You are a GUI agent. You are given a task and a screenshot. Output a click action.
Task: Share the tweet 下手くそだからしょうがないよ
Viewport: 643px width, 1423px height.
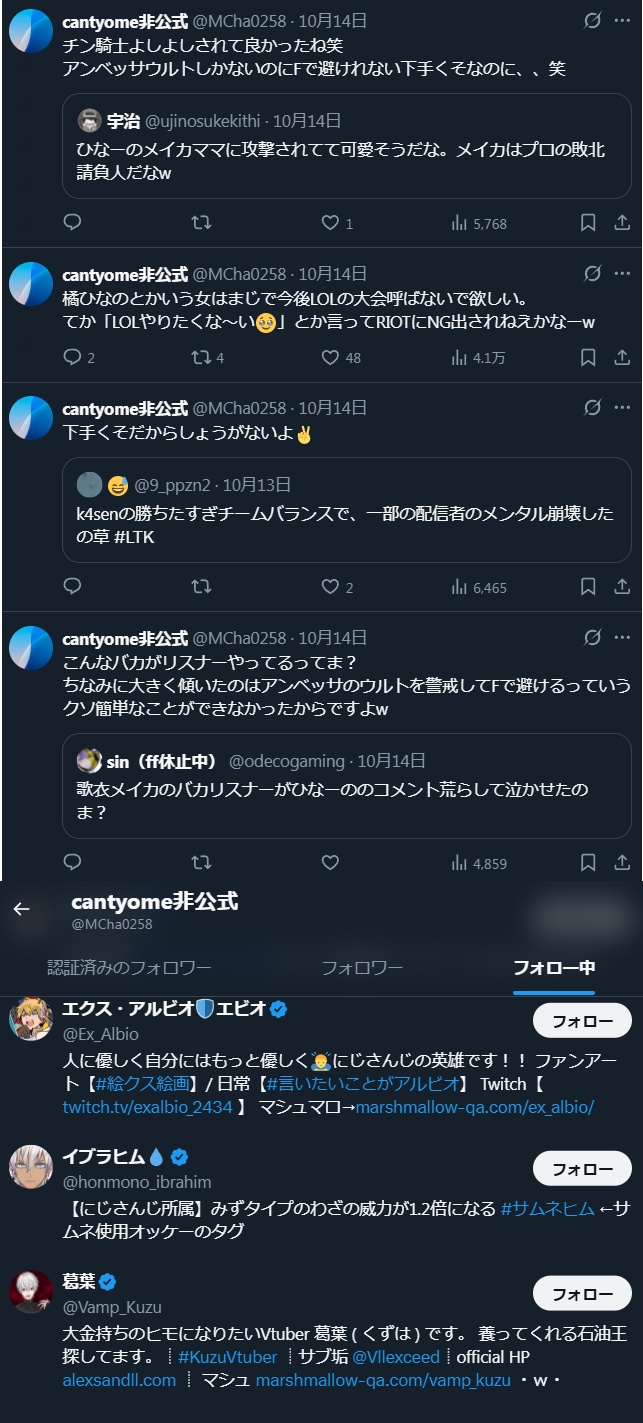point(621,587)
